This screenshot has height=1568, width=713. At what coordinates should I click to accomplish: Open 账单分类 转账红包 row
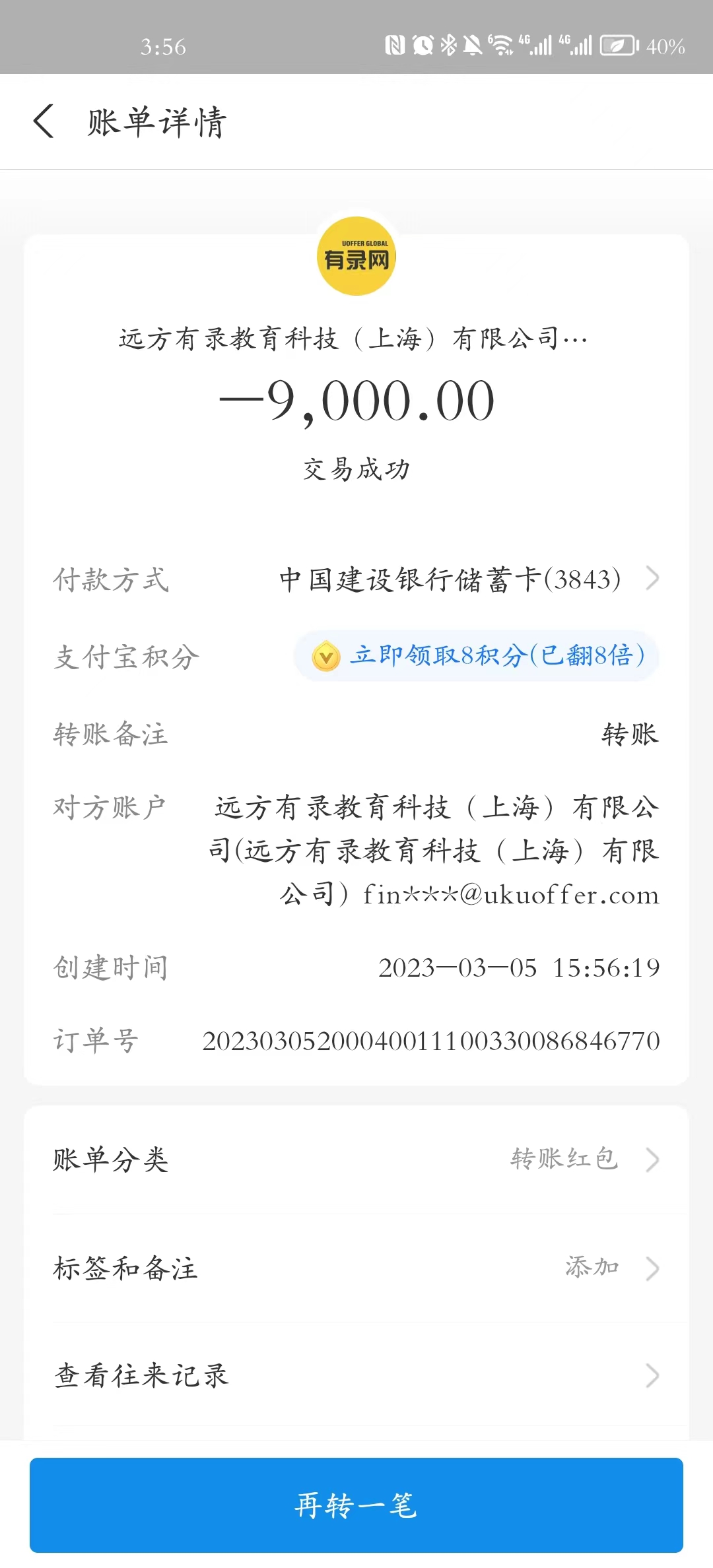[356, 1160]
